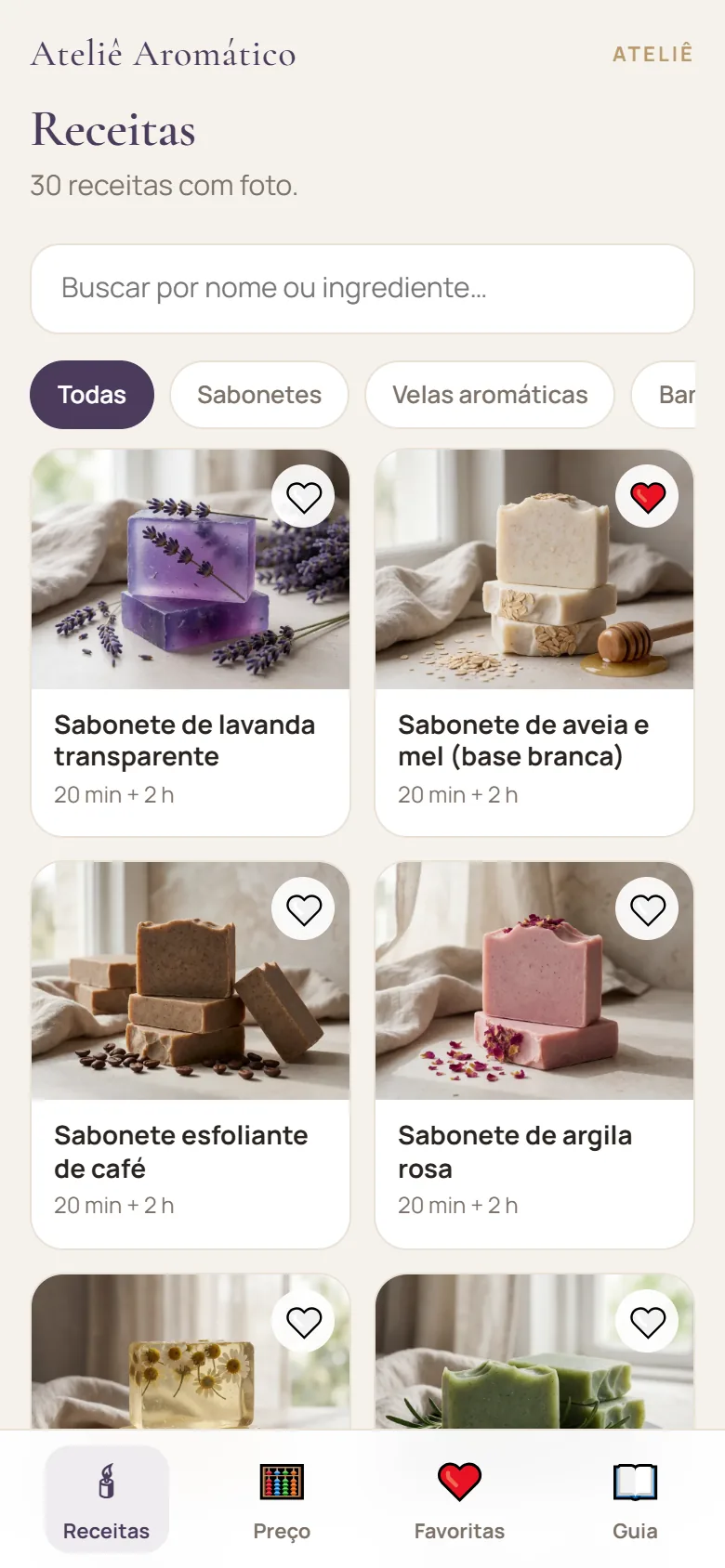Tap the search field for name or ingredient

coord(362,289)
